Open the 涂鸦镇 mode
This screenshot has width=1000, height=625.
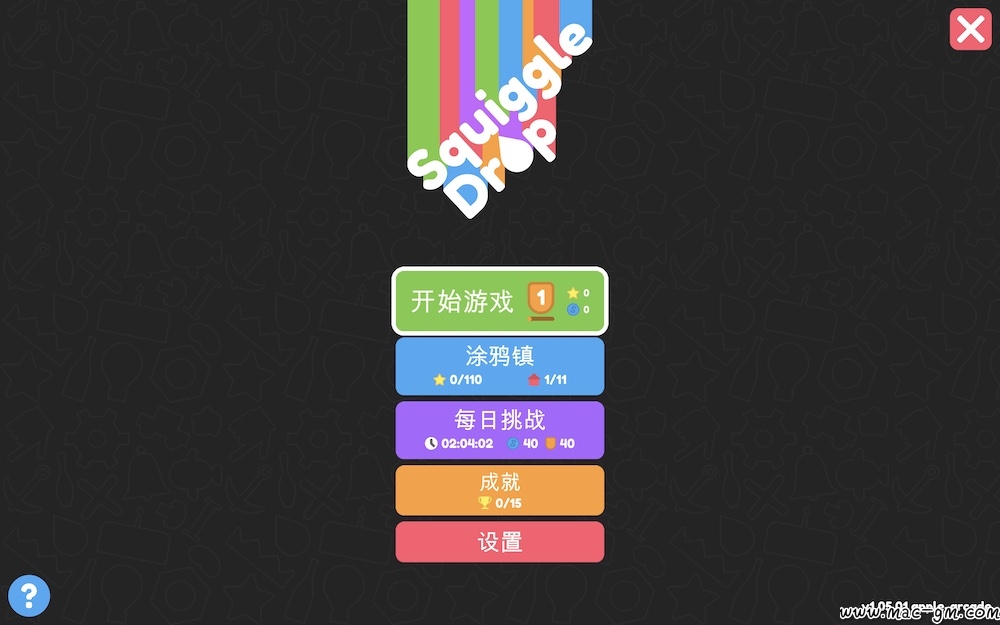pos(499,366)
